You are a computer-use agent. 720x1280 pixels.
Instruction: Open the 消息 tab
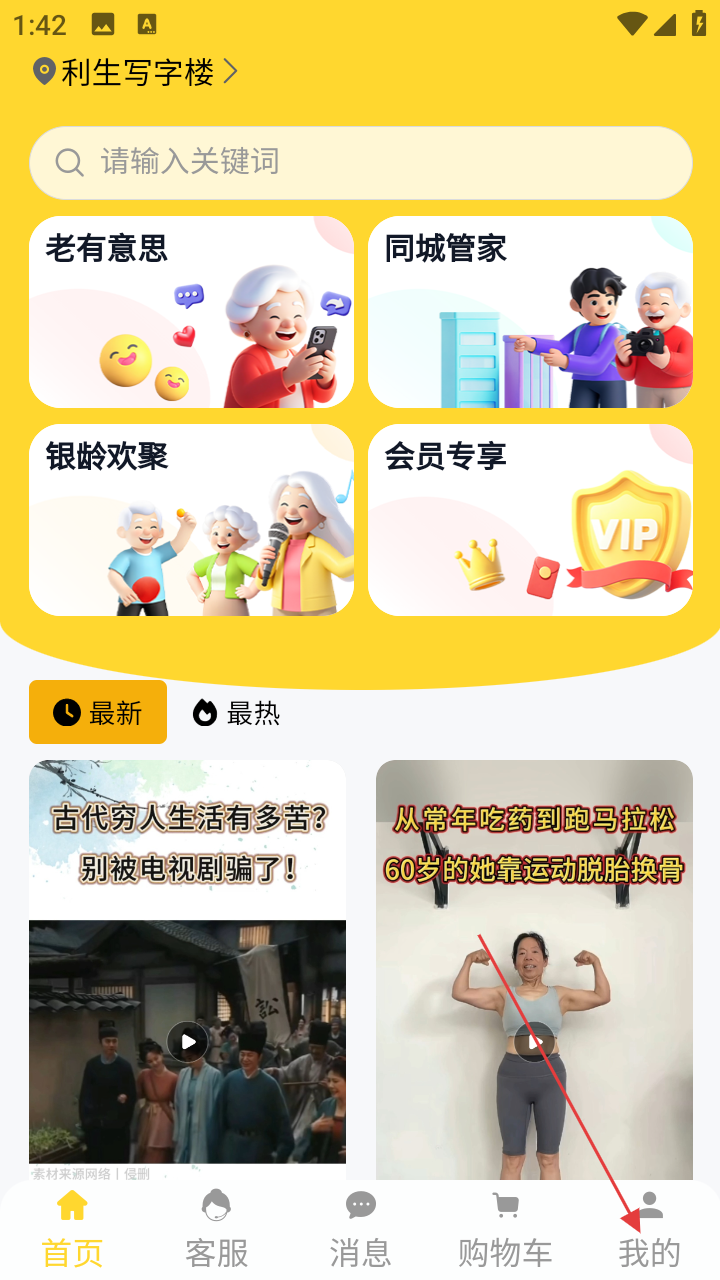click(x=360, y=1230)
